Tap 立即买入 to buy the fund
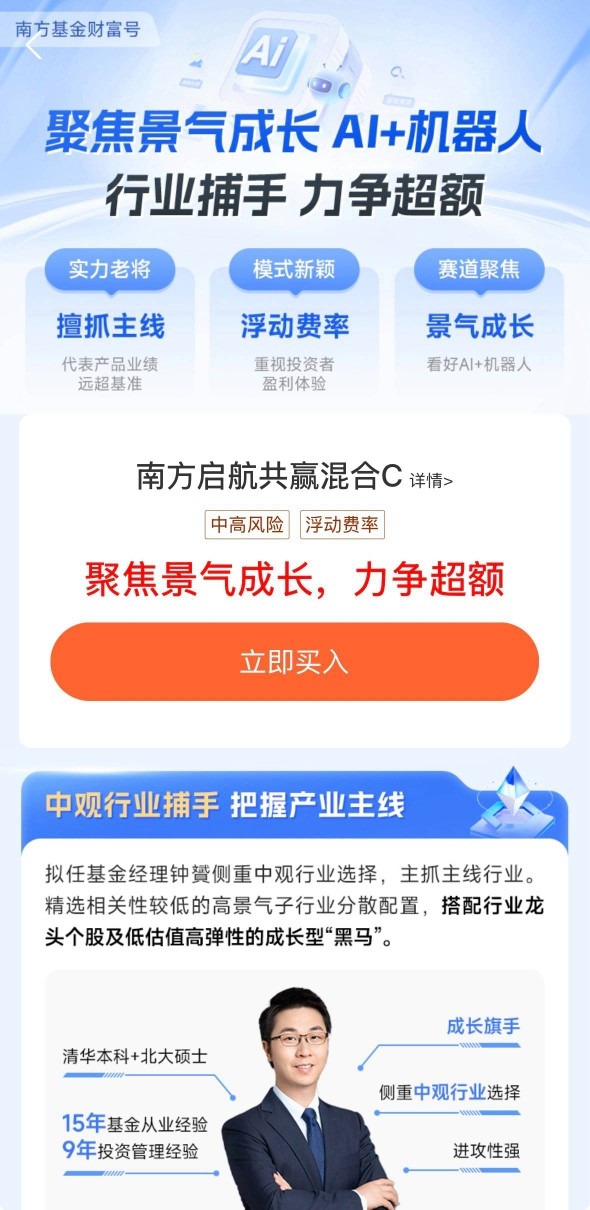590x1210 pixels. 294,662
